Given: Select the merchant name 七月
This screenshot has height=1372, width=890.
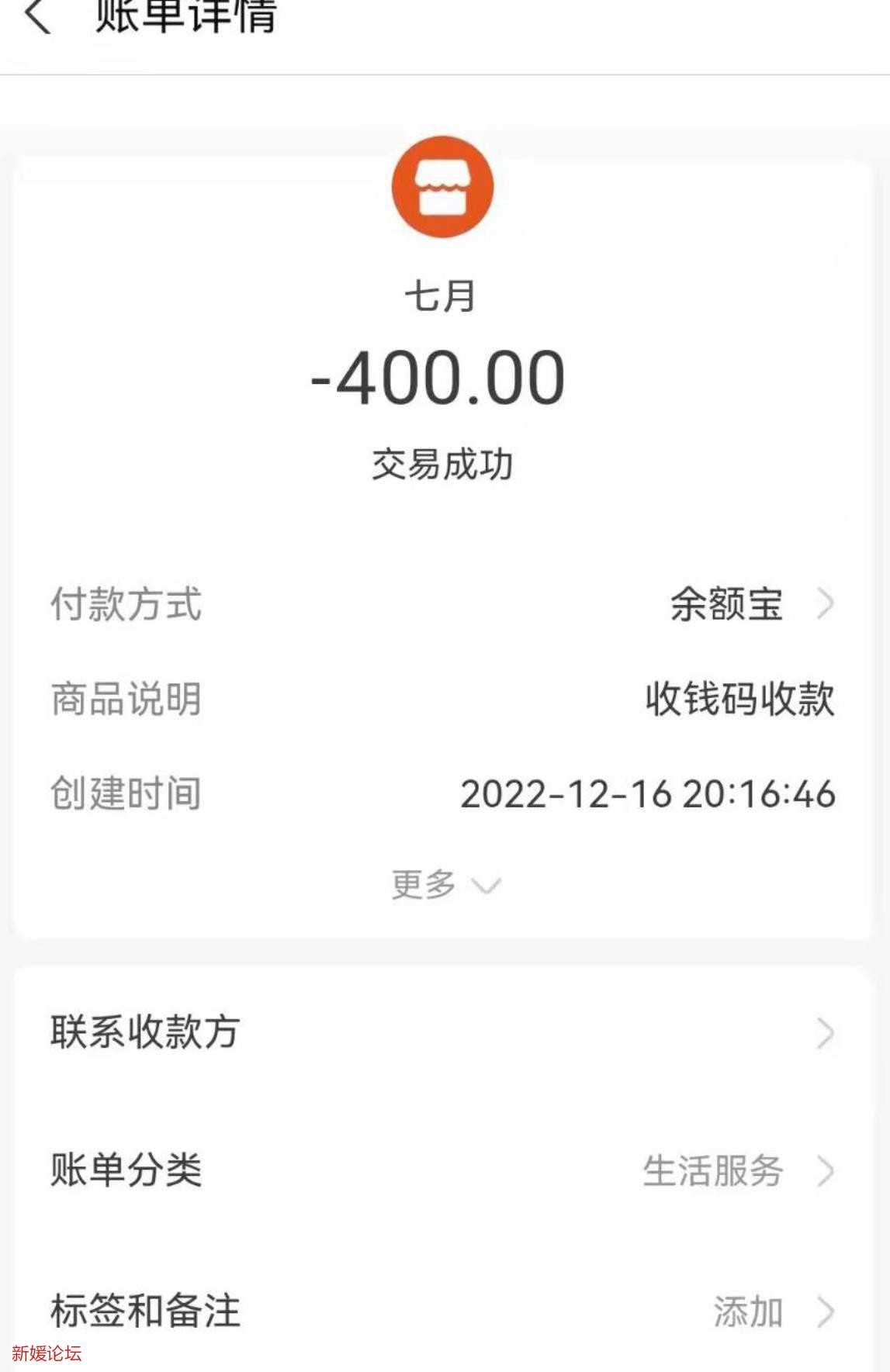Looking at the screenshot, I should tap(444, 296).
